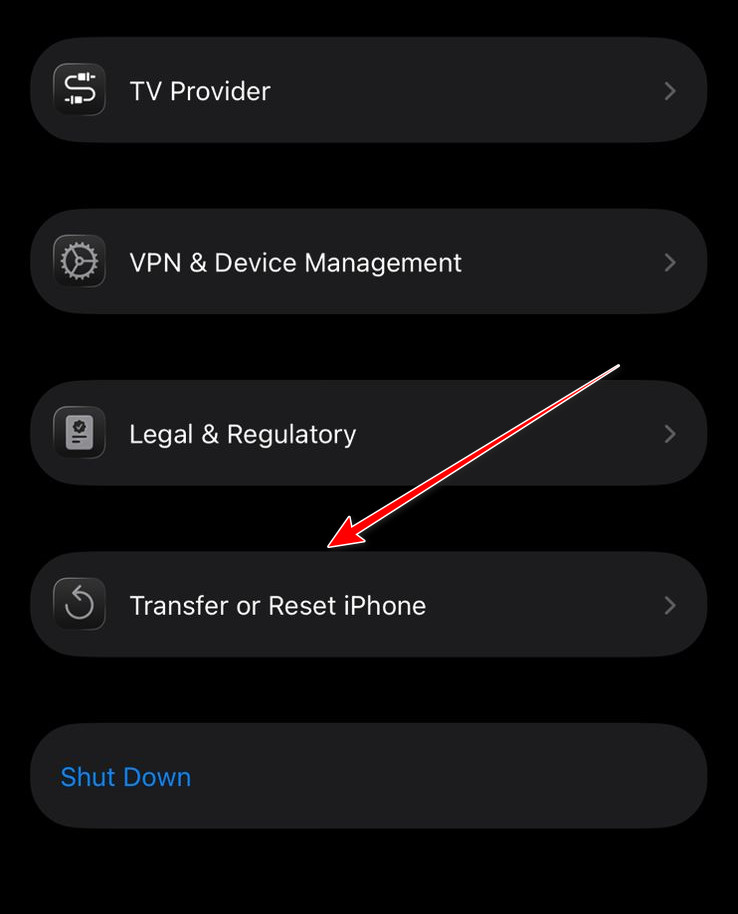Viewport: 738px width, 914px height.
Task: Expand Transfer or Reset iPhone with its arrow
Action: 670,604
